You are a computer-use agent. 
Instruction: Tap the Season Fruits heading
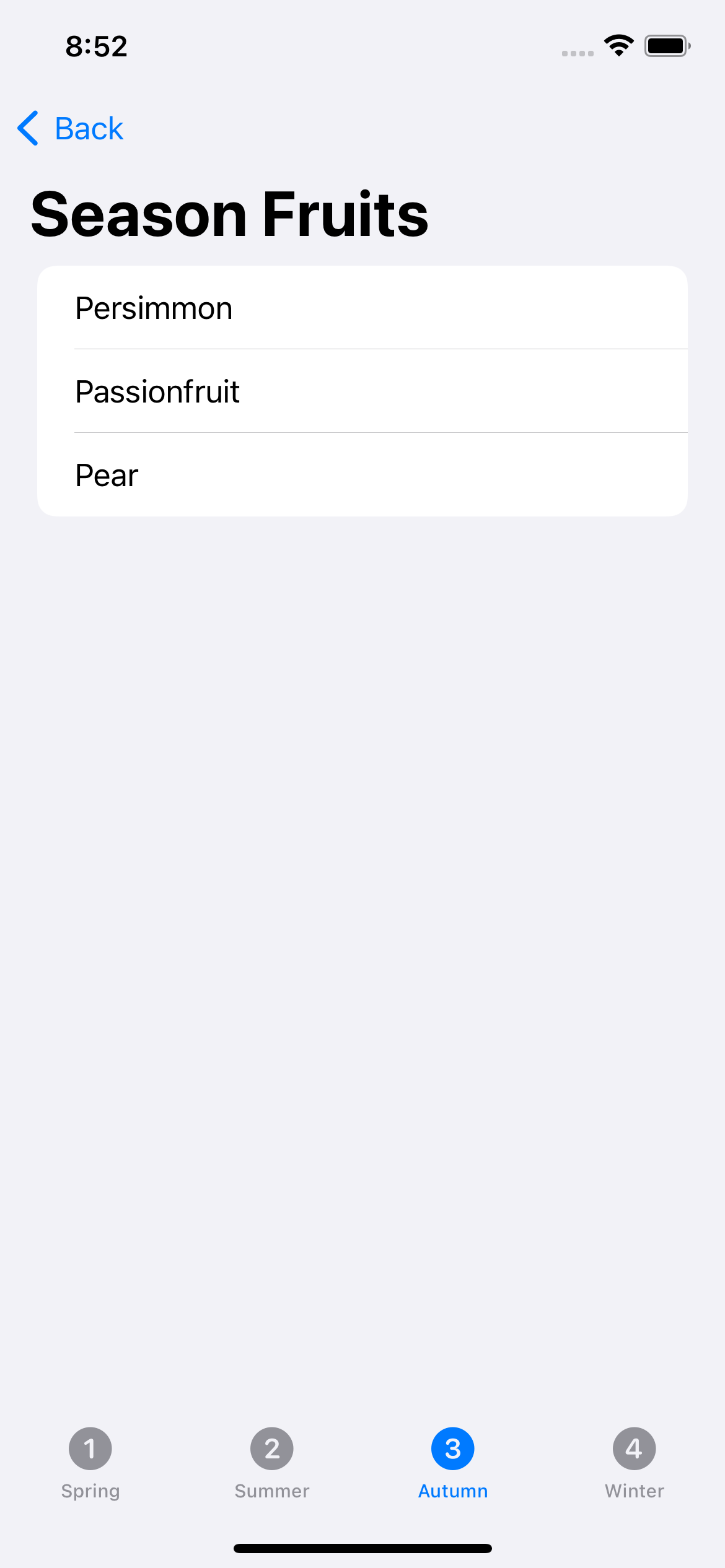(230, 212)
